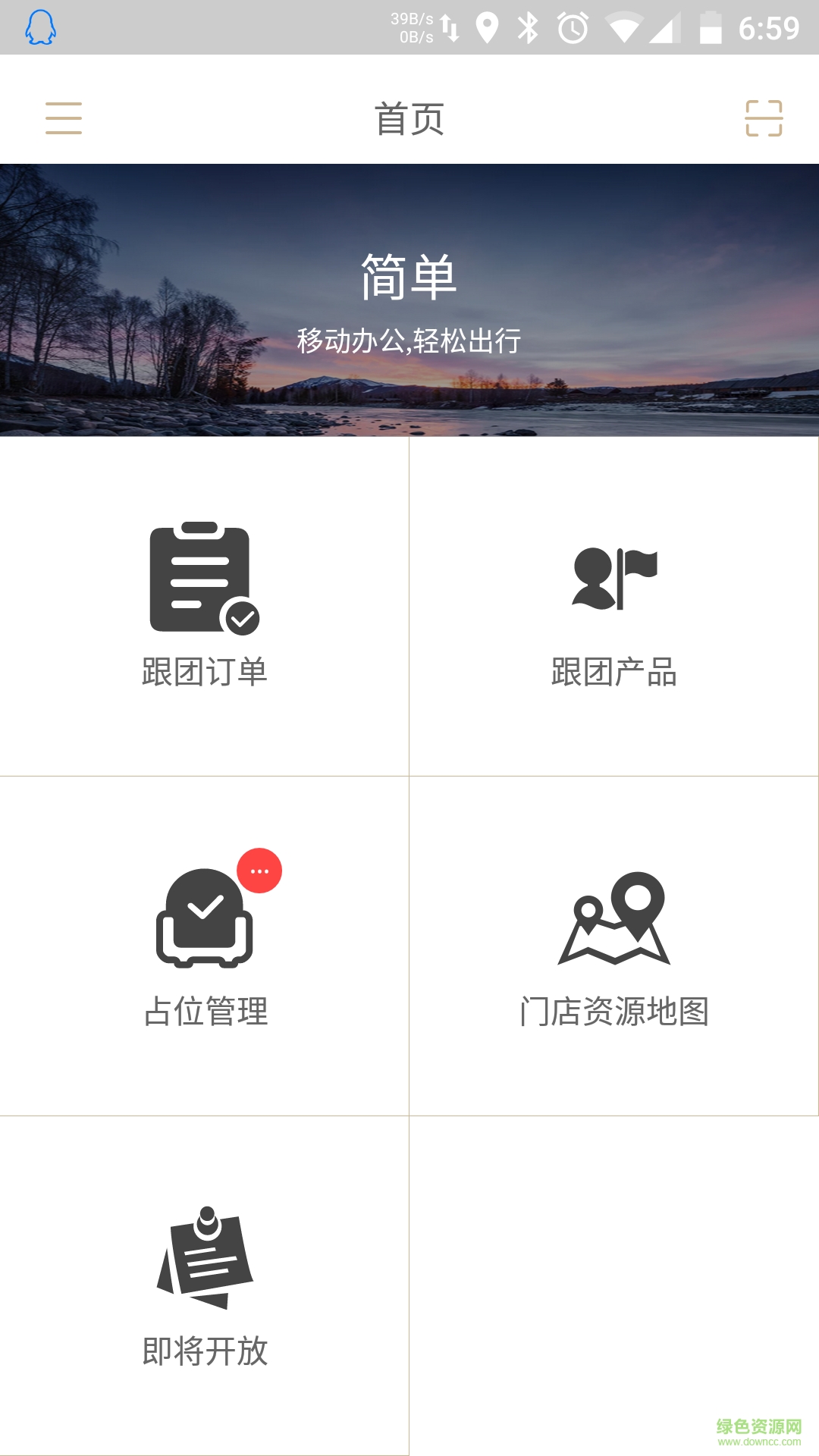The image size is (819, 1456).
Task: Open the hamburger drawer menu
Action: 64,118
